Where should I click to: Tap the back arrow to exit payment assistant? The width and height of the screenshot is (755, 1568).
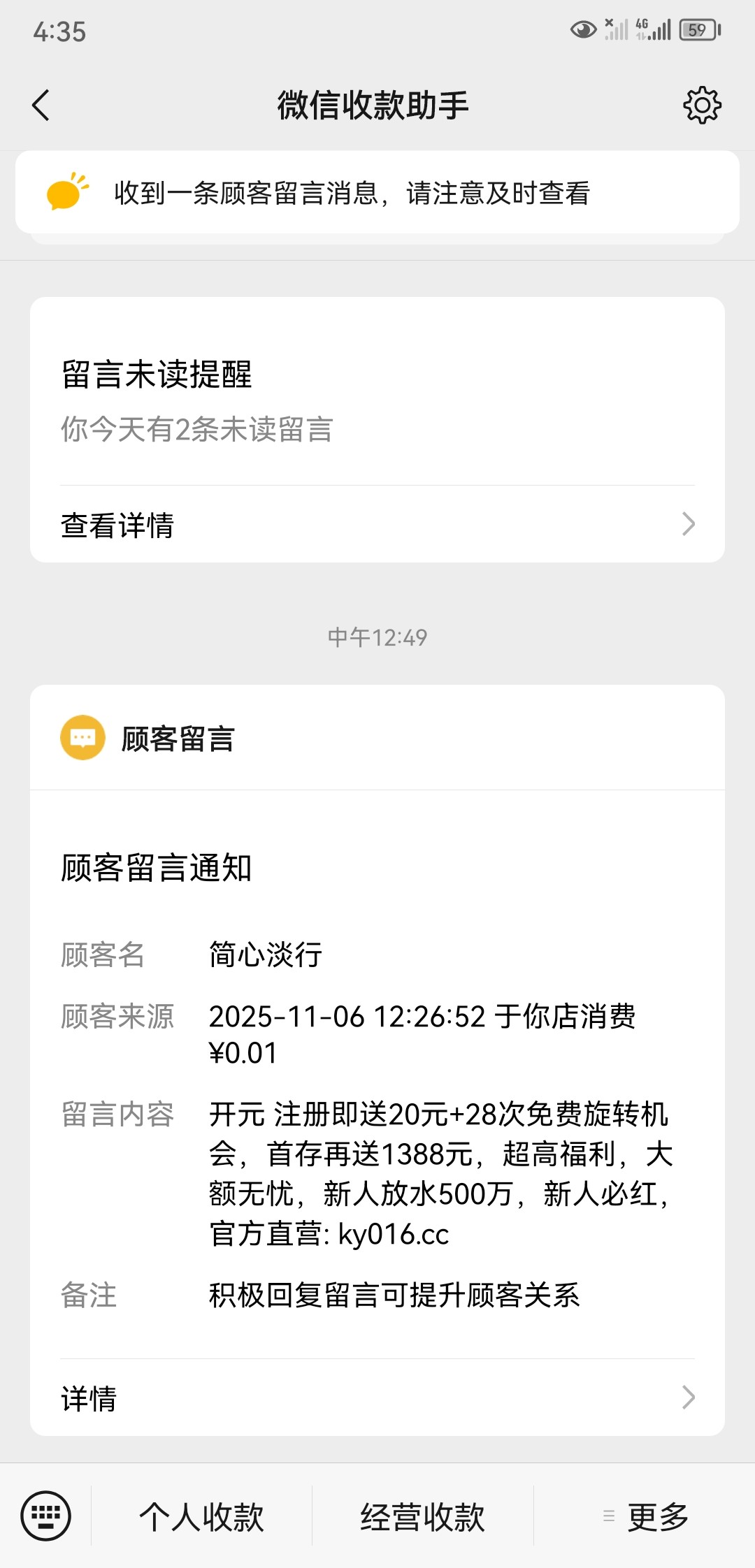(x=40, y=106)
